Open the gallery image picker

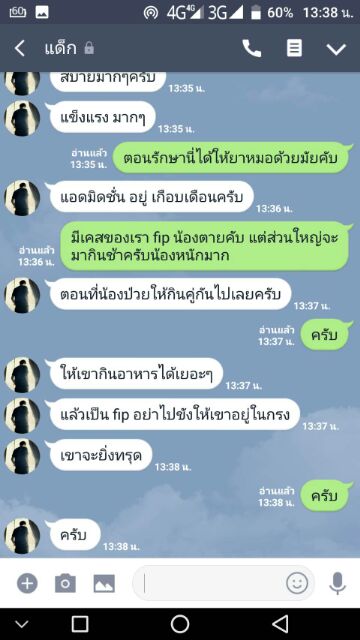104,583
